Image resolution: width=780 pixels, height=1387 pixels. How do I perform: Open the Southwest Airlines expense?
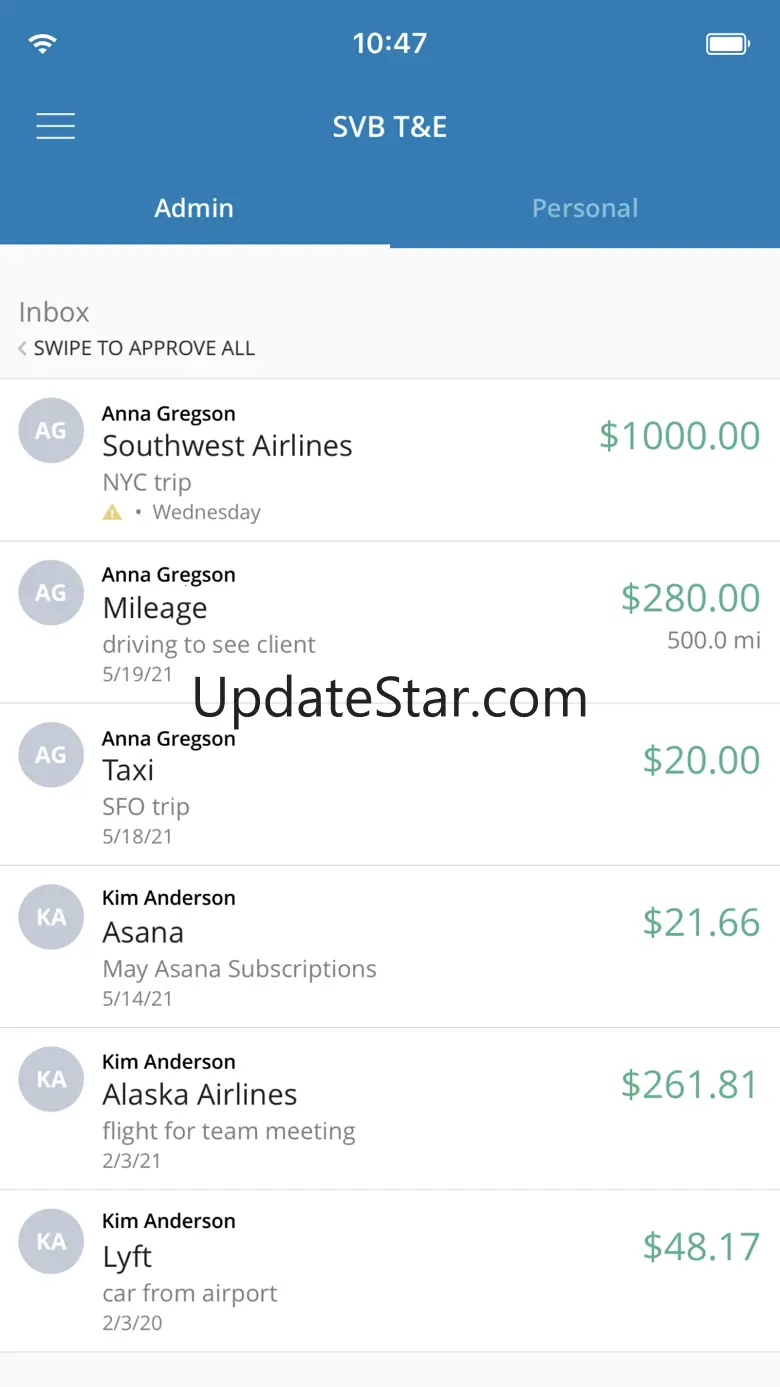point(390,461)
